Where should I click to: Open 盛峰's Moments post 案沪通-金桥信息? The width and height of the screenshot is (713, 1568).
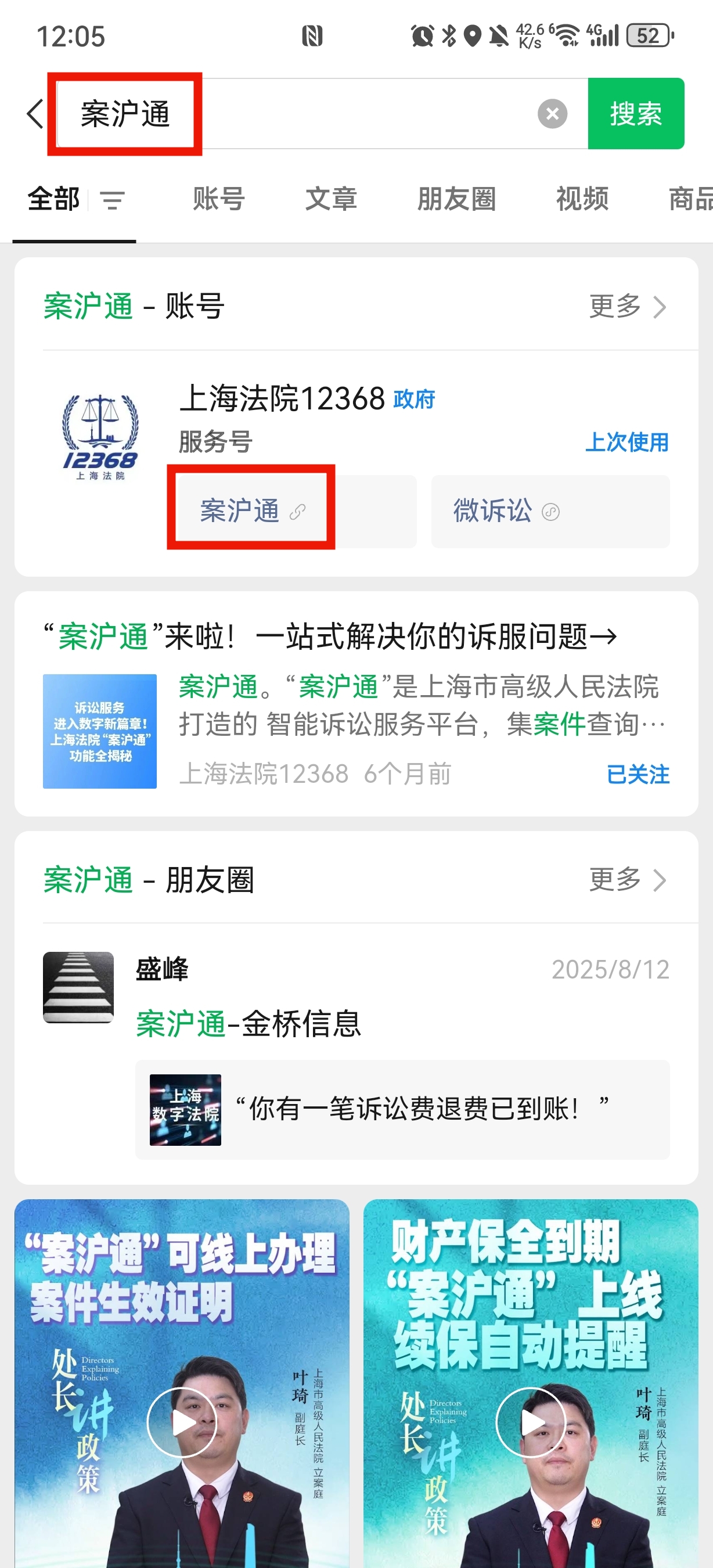[248, 1023]
